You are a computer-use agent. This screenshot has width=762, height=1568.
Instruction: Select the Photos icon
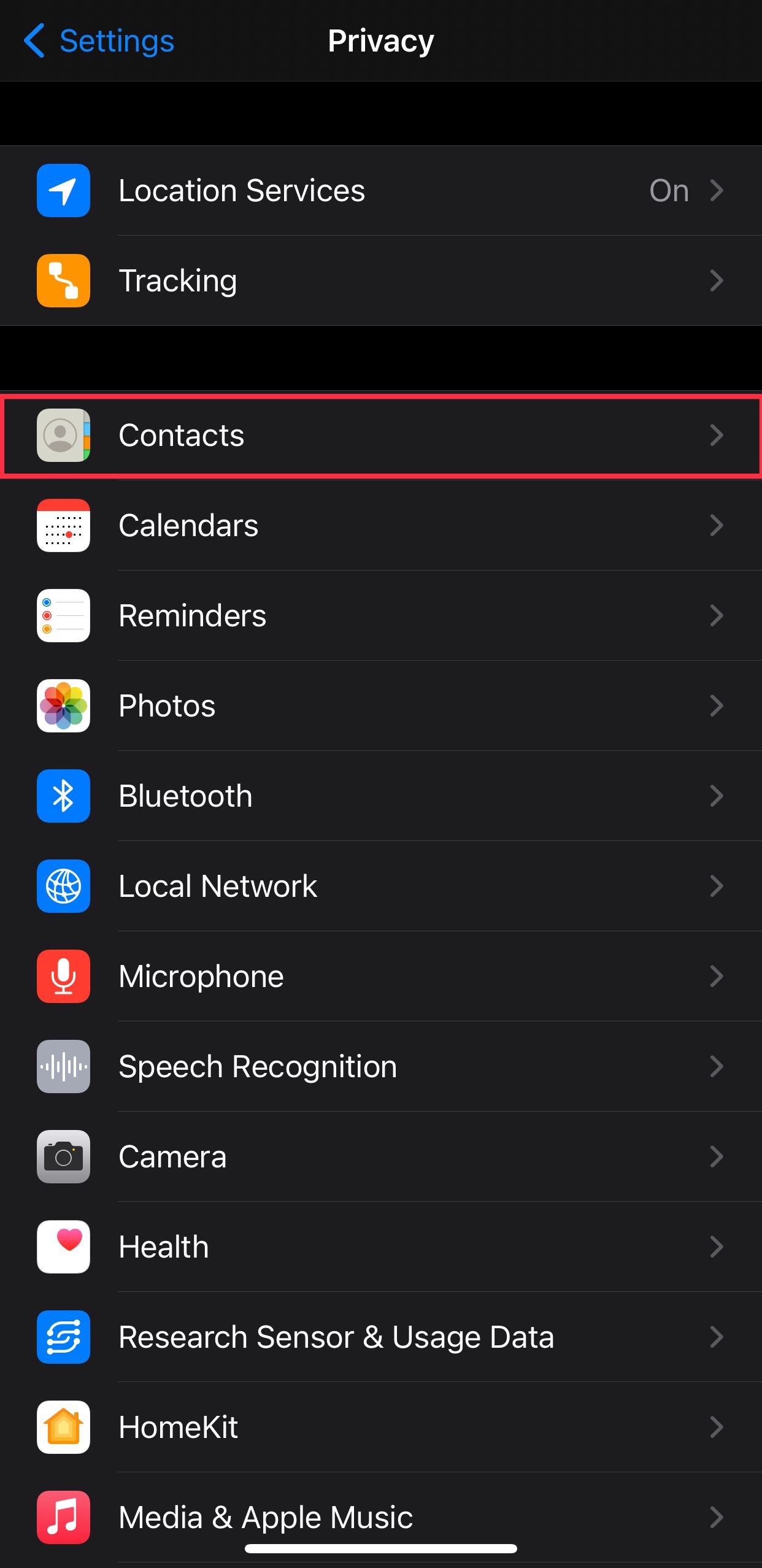pyautogui.click(x=63, y=706)
